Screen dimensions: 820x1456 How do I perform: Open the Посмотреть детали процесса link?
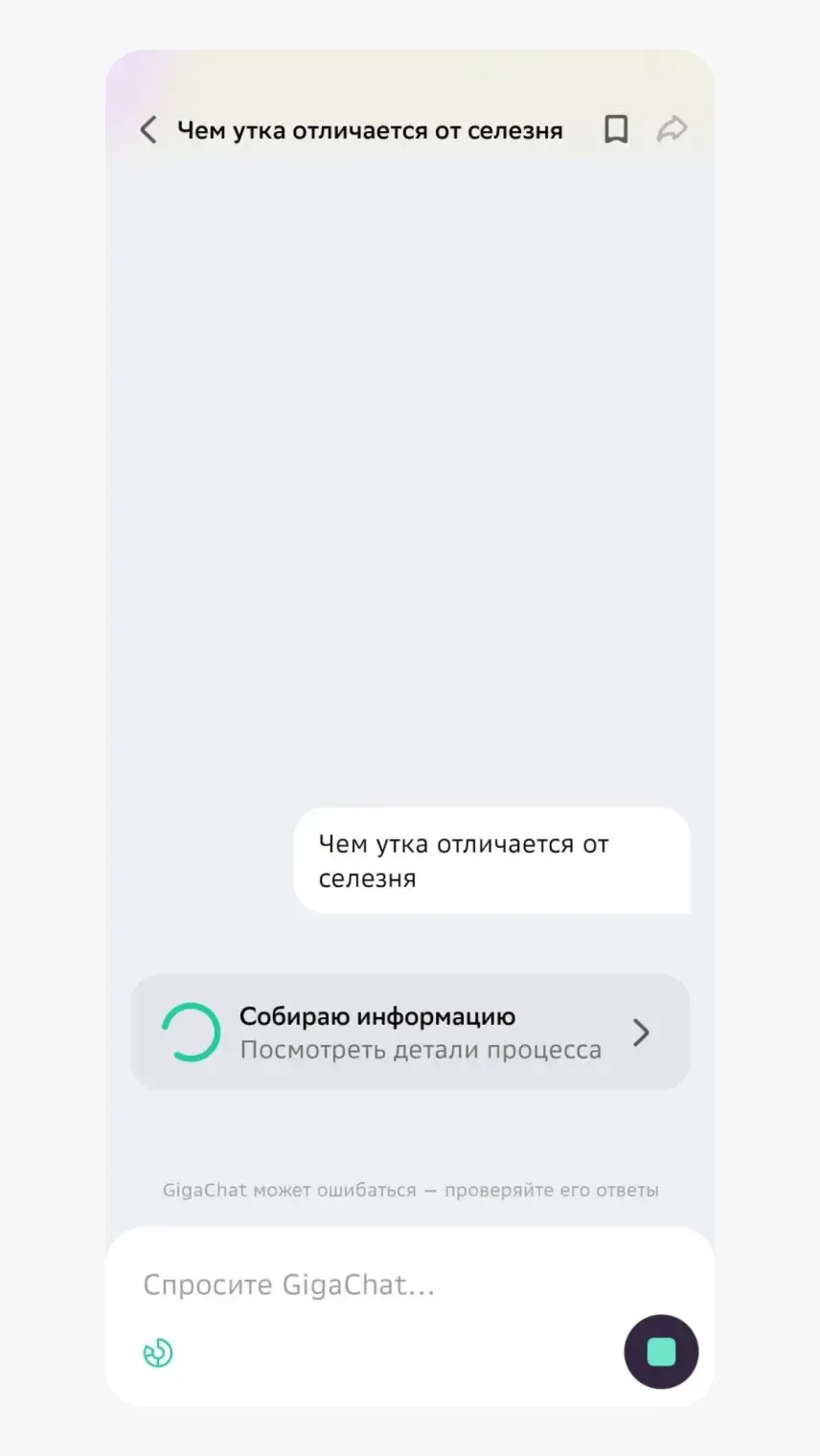click(420, 1050)
